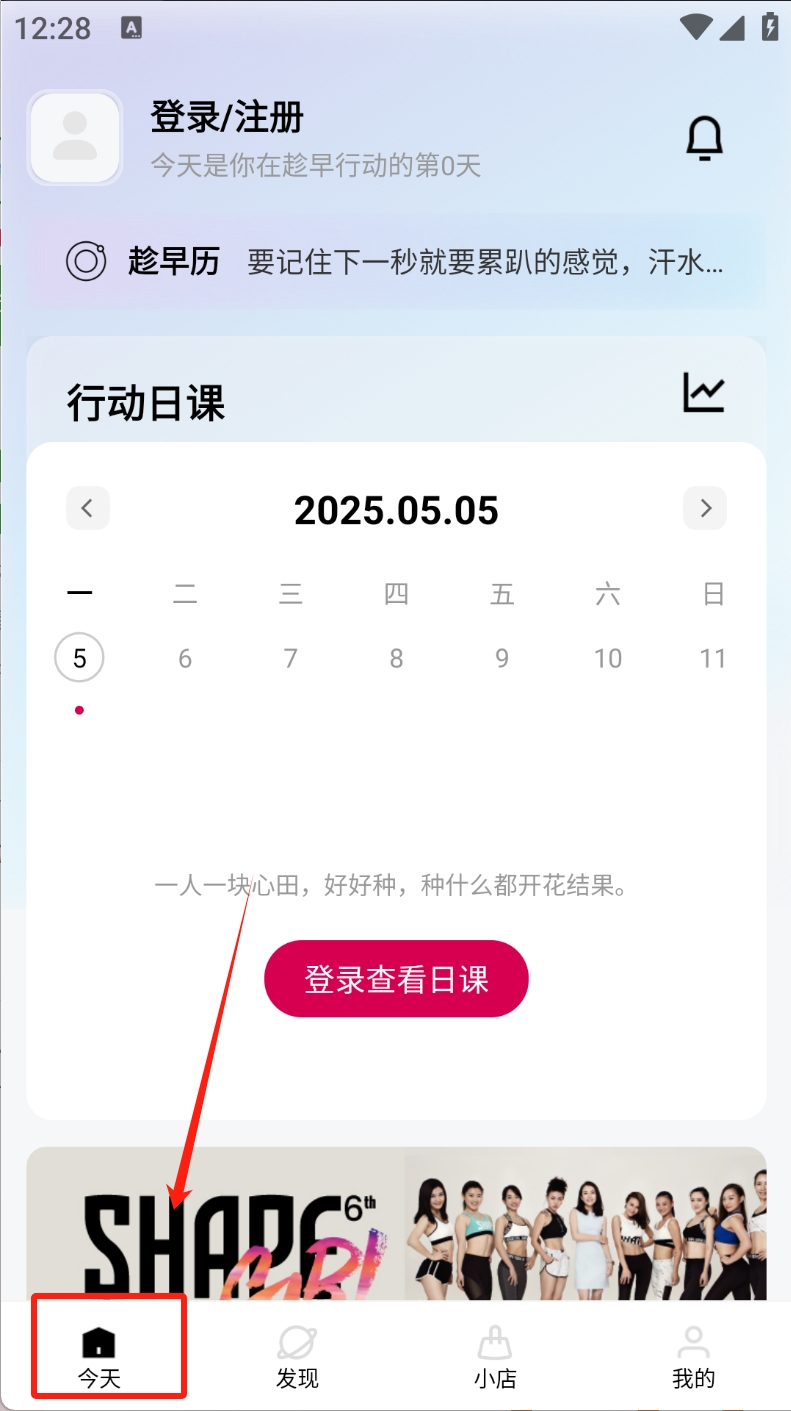The image size is (791, 1411).
Task: Switch to the 今天 tab
Action: point(99,1356)
